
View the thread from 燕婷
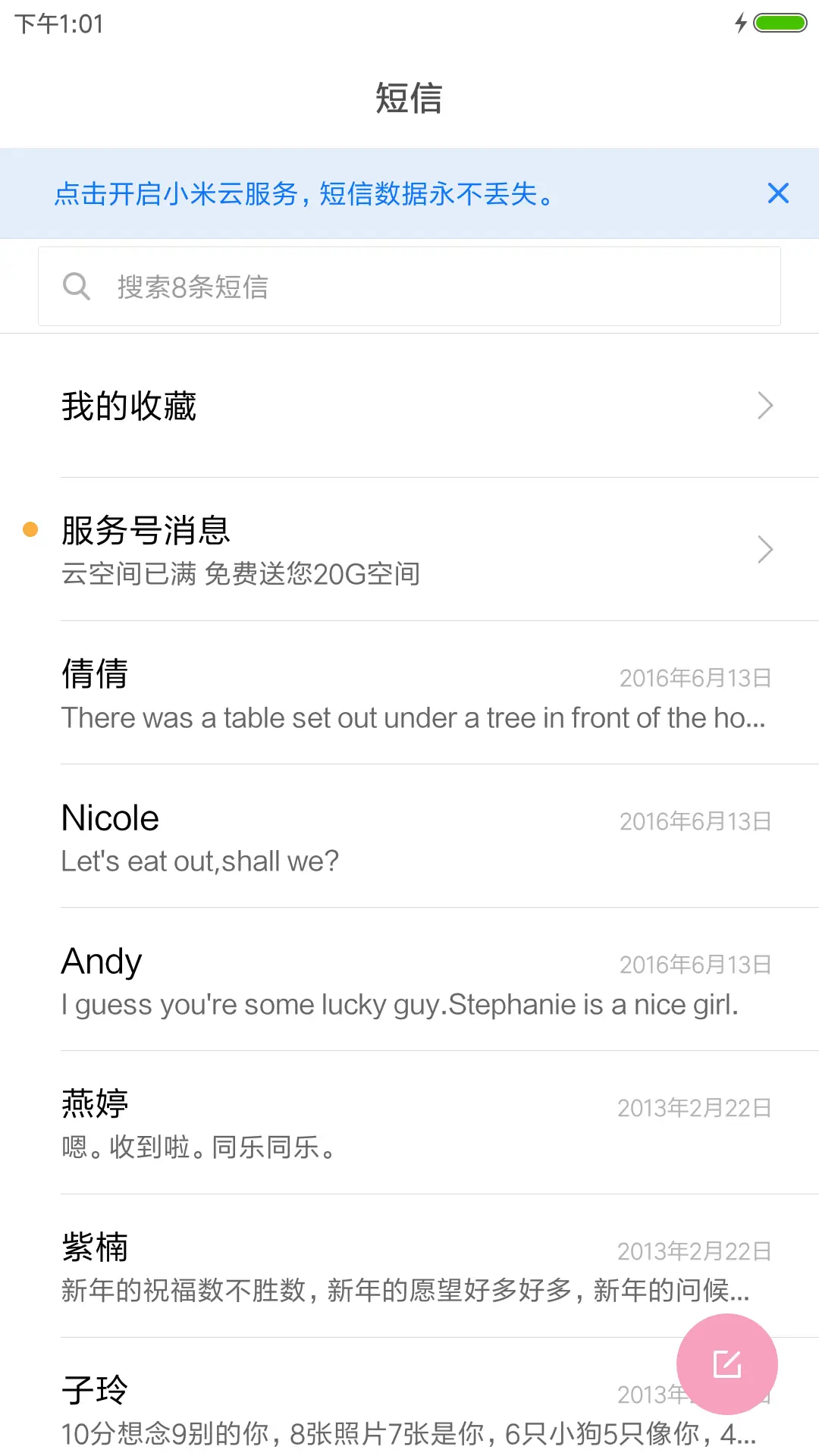pyautogui.click(x=409, y=1123)
